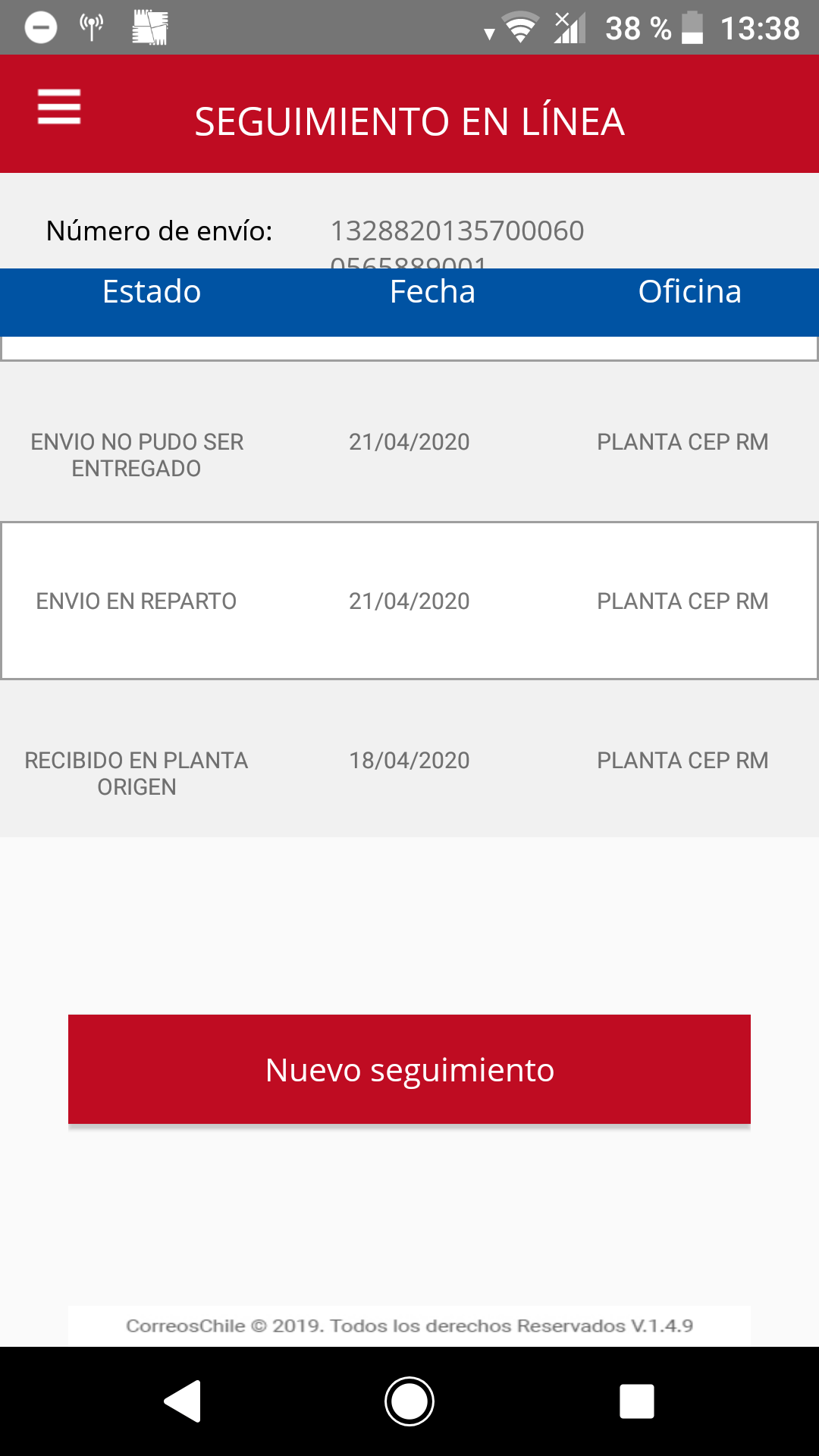The image size is (819, 1456).
Task: Go back with the system back button
Action: coord(183,1401)
